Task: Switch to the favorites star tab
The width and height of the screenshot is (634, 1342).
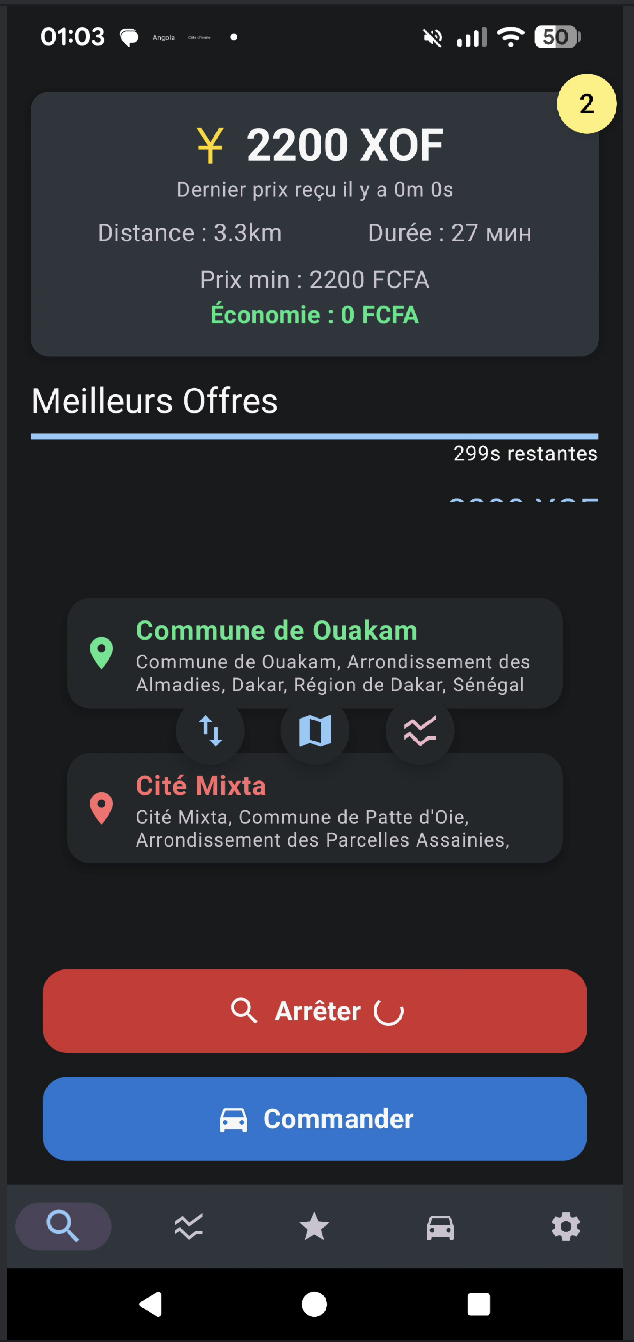Action: pyautogui.click(x=314, y=1226)
